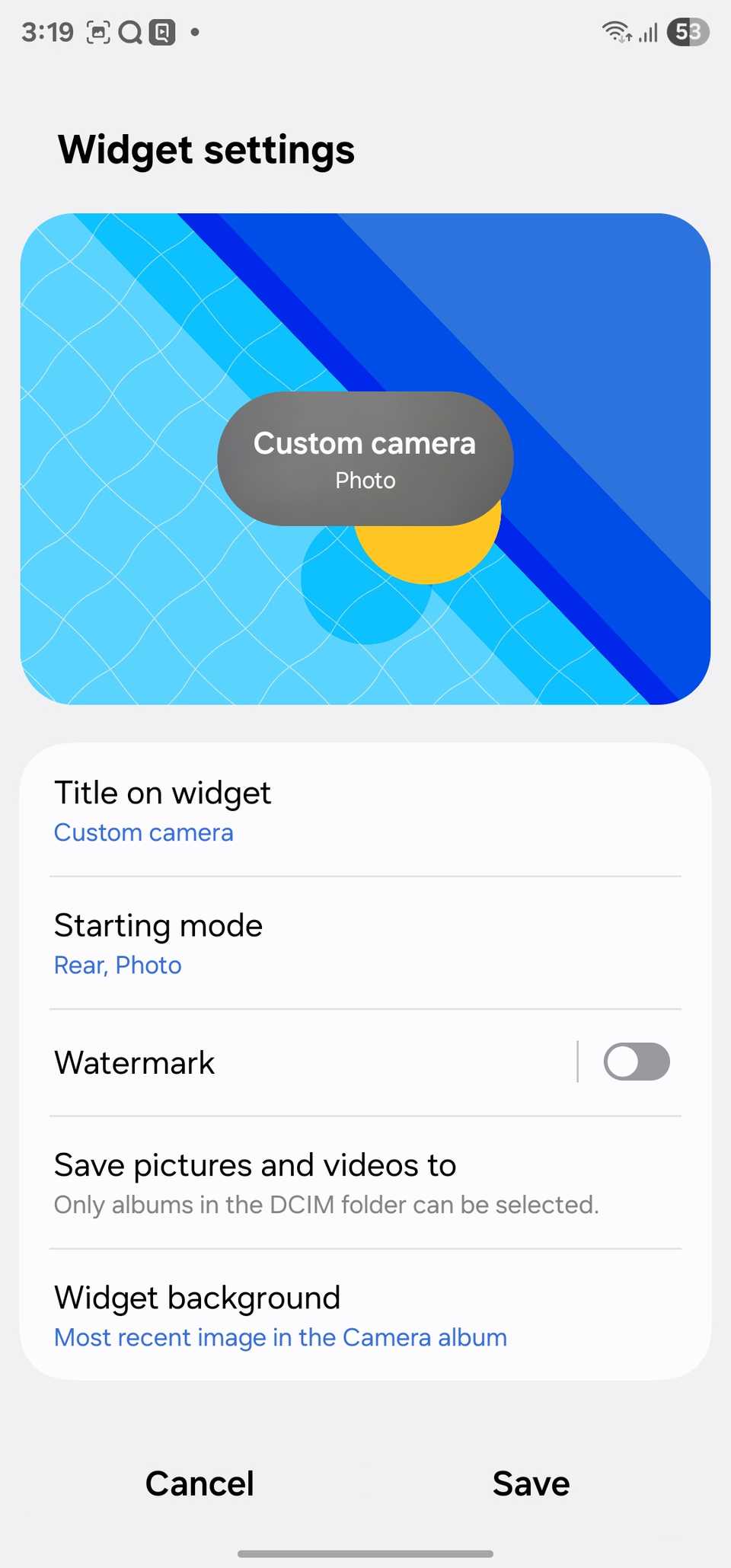731x1568 pixels.
Task: Enable the Watermark toggle
Action: (x=637, y=1062)
